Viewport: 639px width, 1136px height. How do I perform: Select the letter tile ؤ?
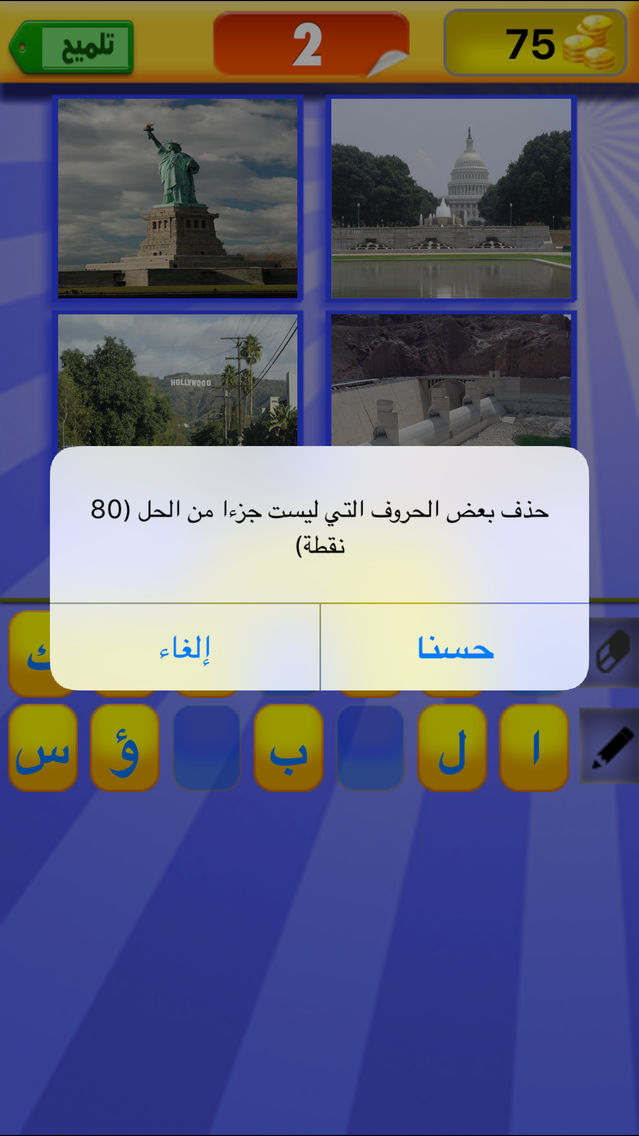(125, 748)
